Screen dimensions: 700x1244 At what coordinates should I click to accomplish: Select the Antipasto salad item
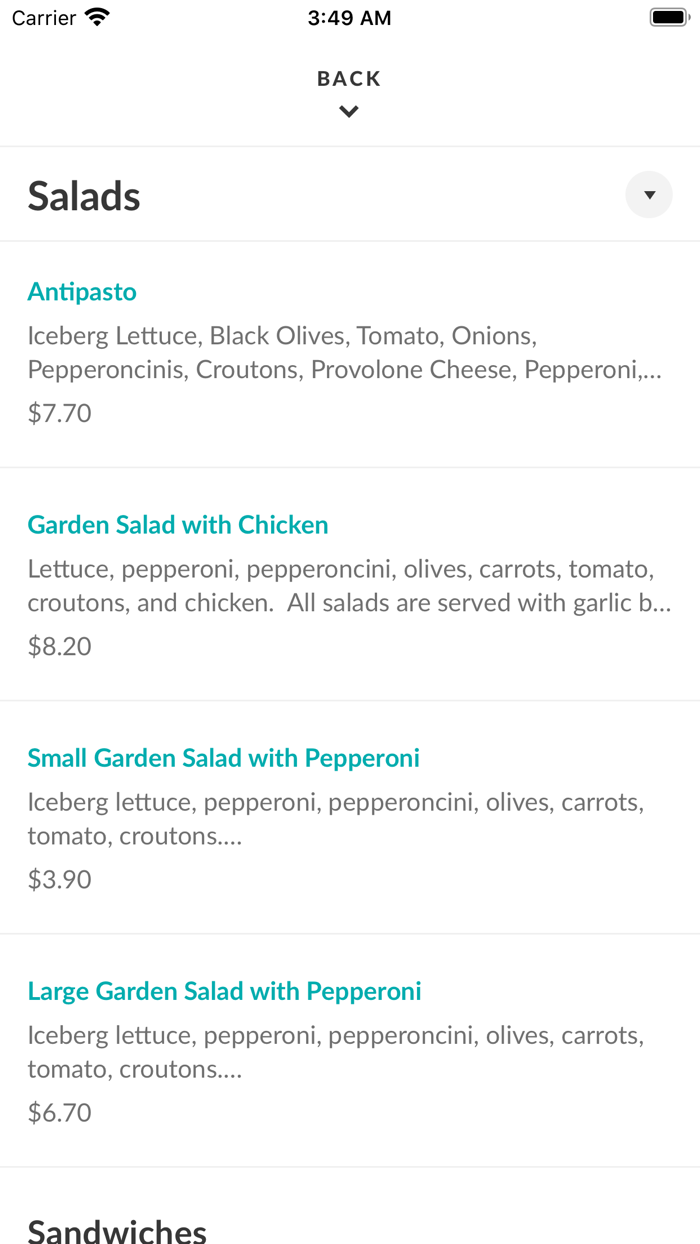(x=82, y=292)
